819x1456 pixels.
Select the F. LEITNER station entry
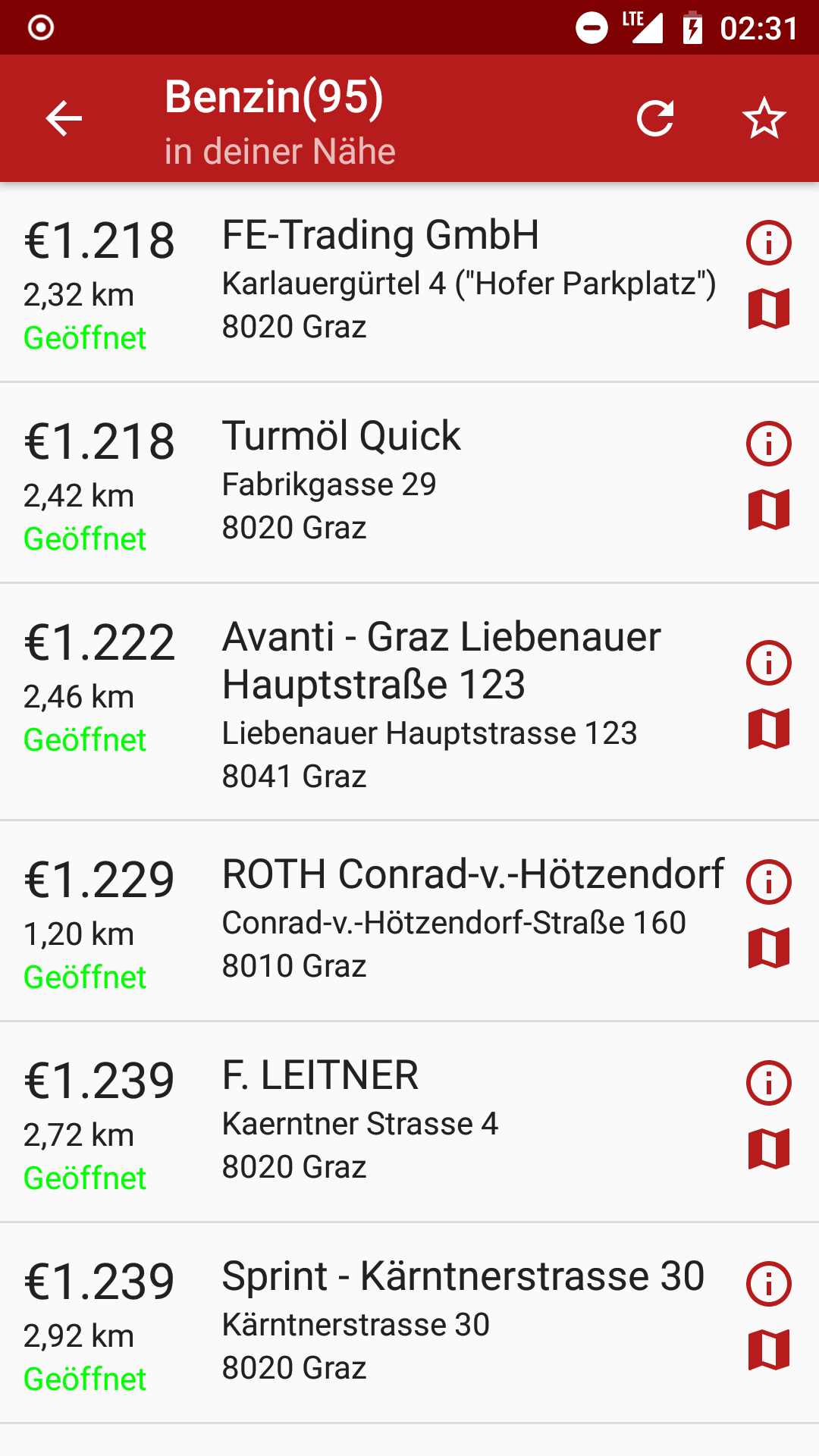[x=379, y=1122]
